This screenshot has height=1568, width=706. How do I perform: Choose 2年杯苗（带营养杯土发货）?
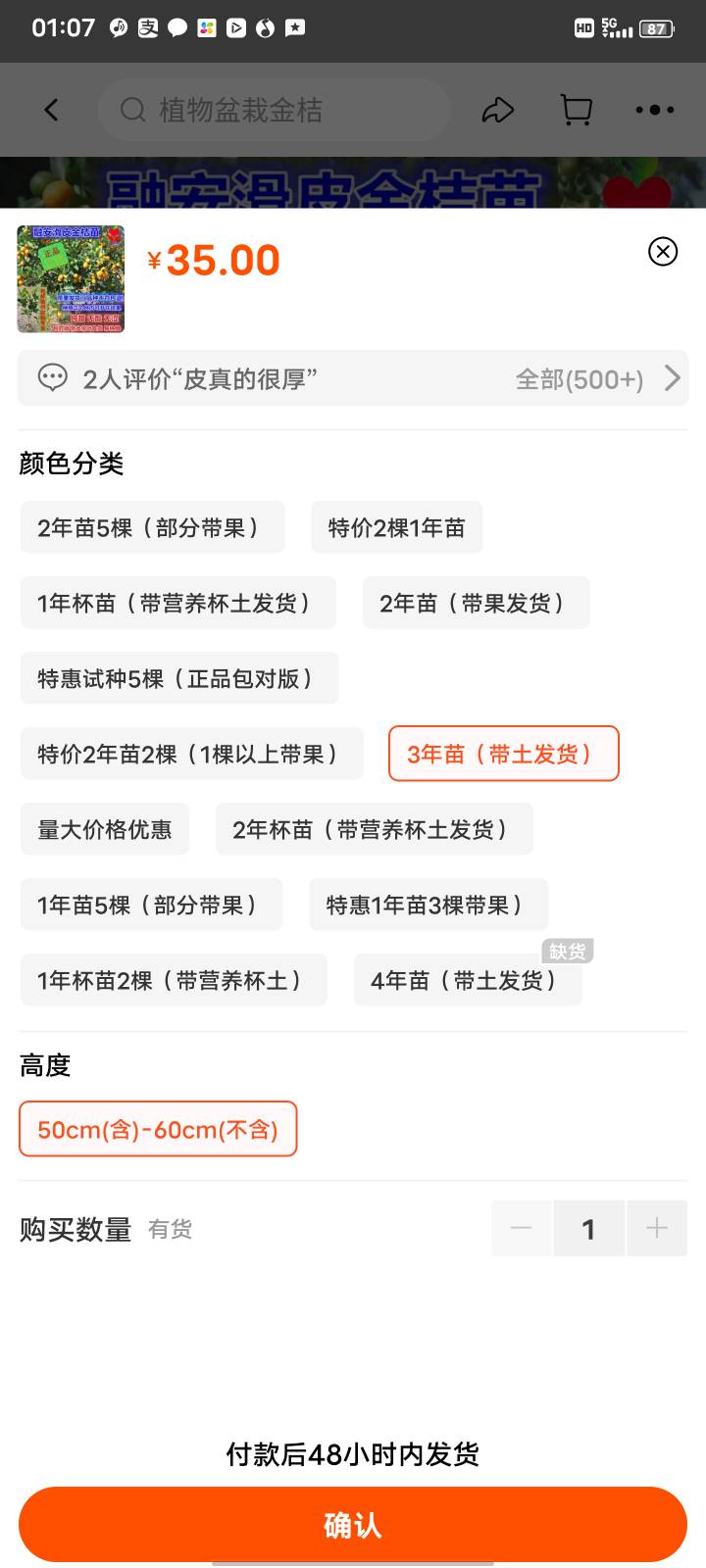[375, 829]
